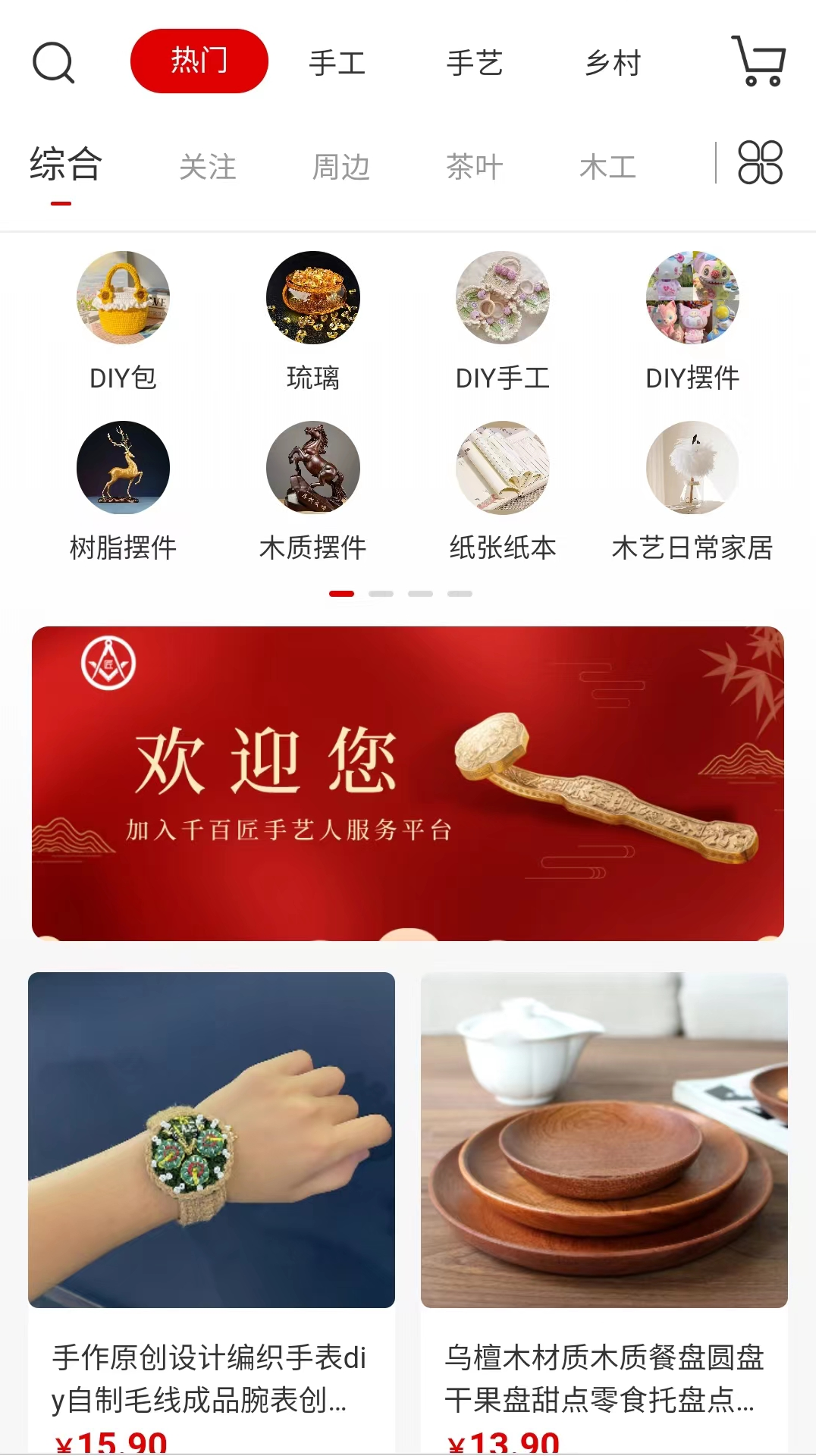Screen dimensions: 819x1456
Task: Switch to the 手工 tab
Action: coord(337,62)
